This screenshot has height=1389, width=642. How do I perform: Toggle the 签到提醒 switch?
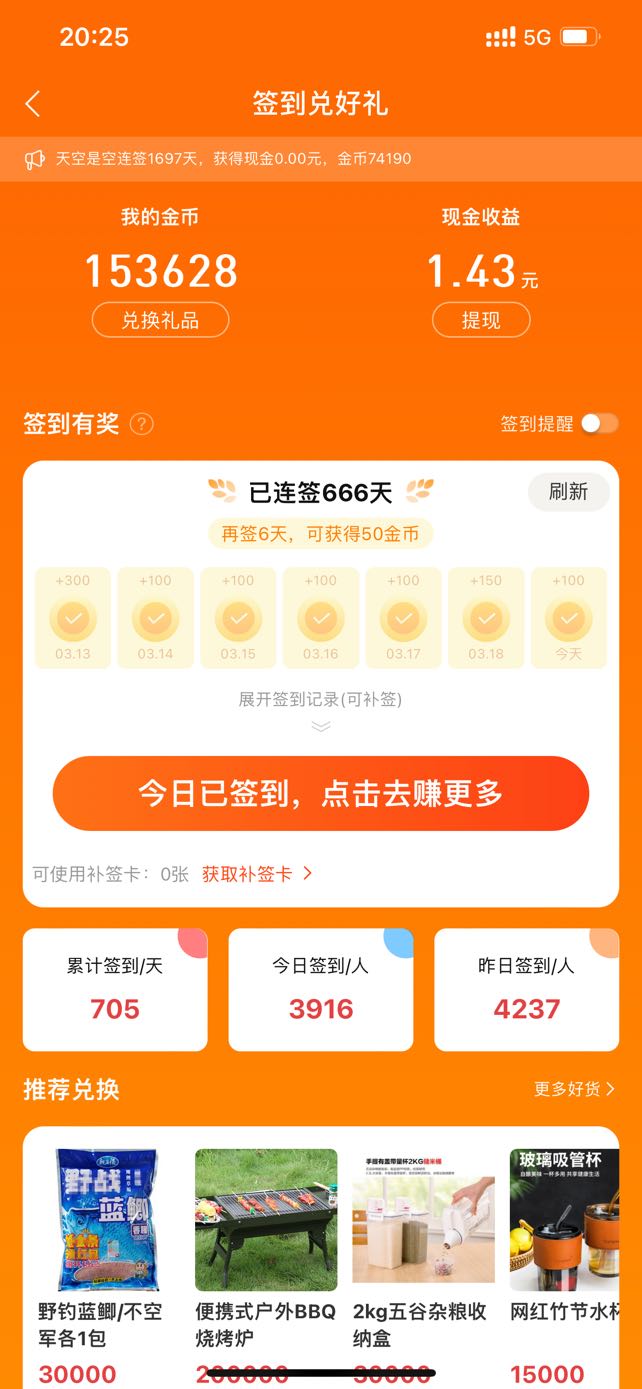[x=600, y=424]
